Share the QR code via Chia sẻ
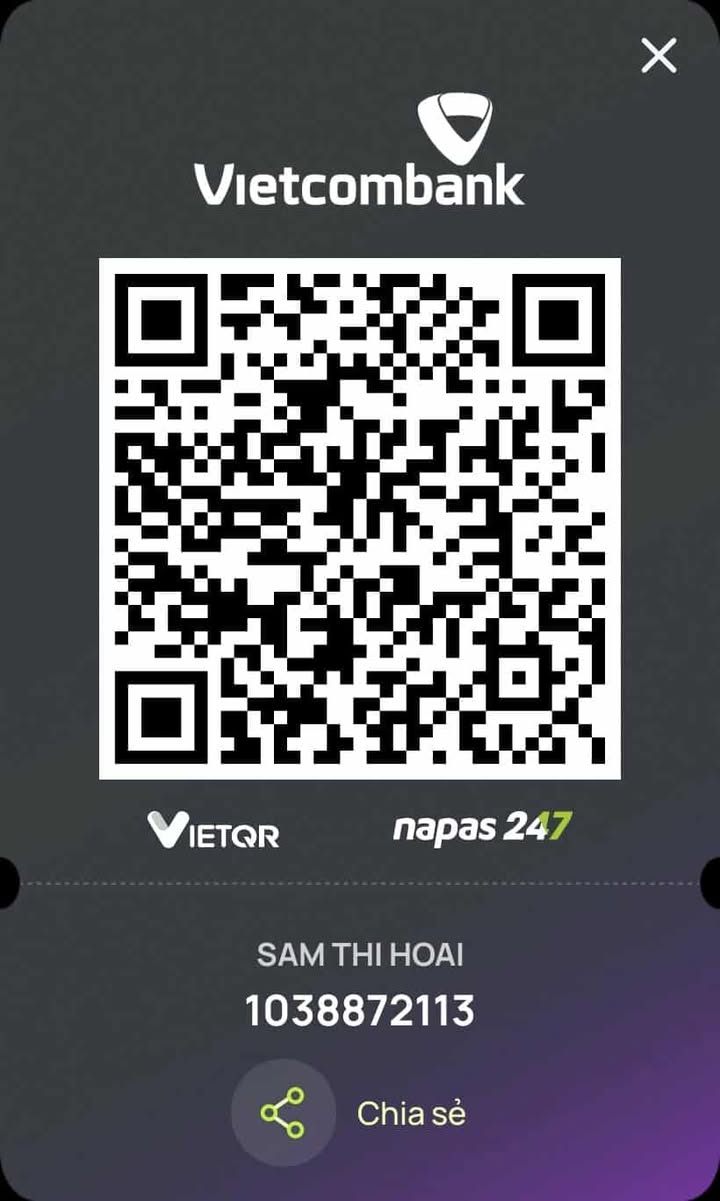Screen dimensions: 720x1201 (283, 1112)
